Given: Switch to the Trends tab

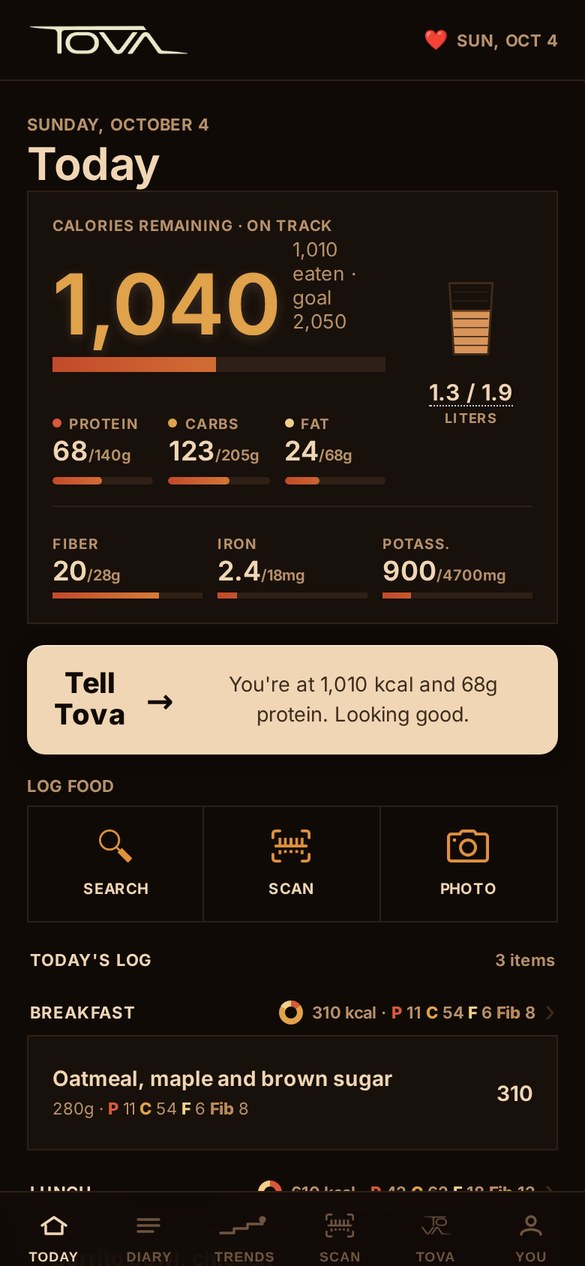Looking at the screenshot, I should point(244,1238).
